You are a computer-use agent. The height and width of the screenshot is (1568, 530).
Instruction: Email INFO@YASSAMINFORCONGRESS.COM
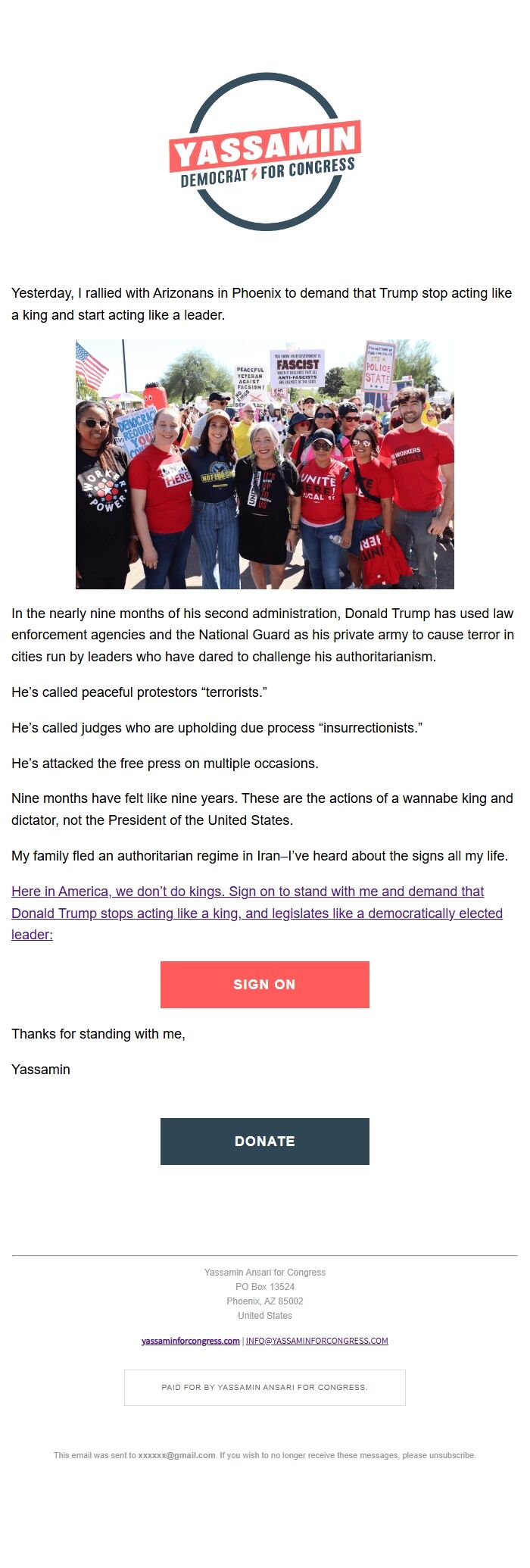coord(317,1341)
